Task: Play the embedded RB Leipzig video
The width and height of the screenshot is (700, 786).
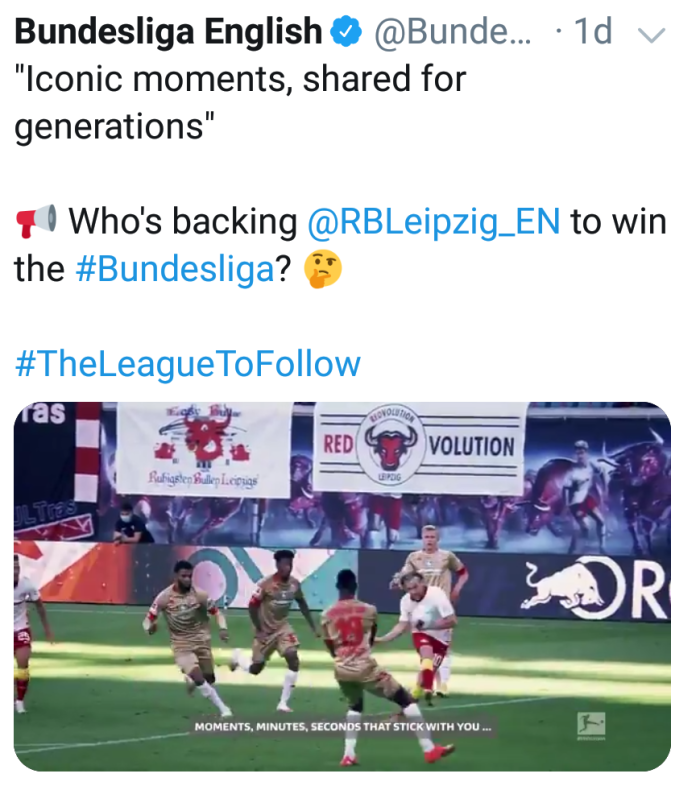Action: coord(342,586)
